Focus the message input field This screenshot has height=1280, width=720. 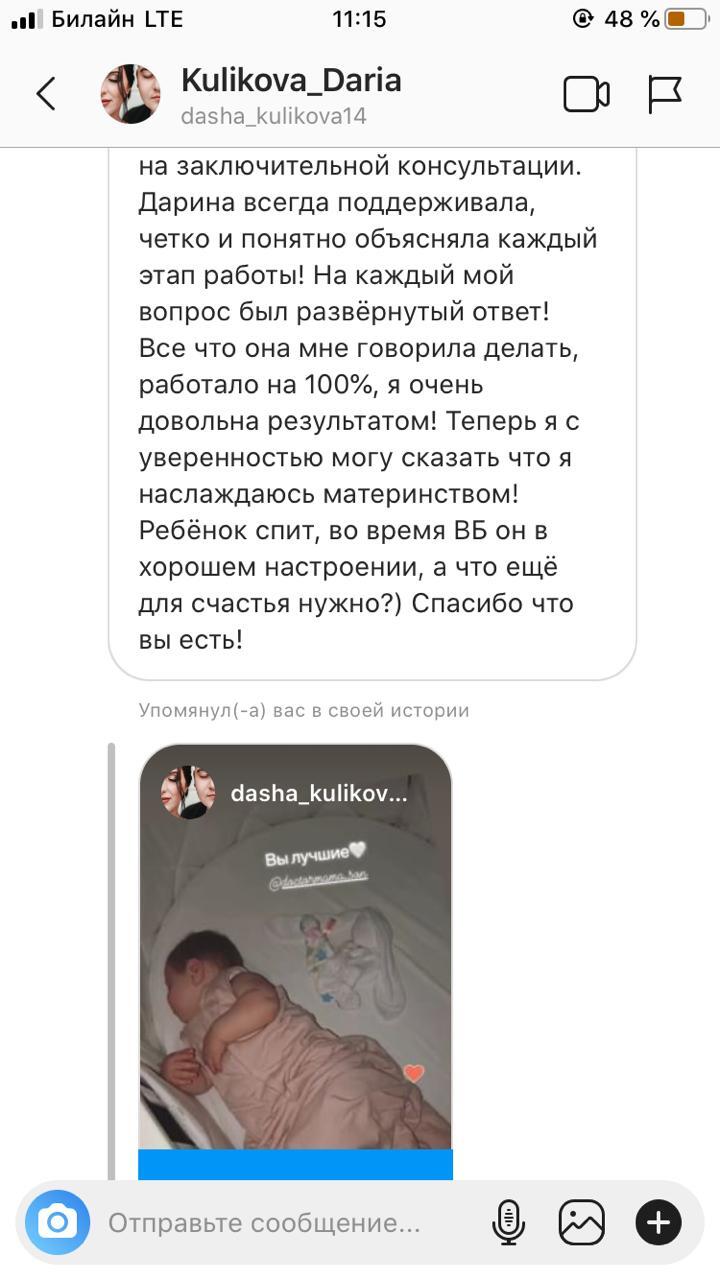[280, 1222]
